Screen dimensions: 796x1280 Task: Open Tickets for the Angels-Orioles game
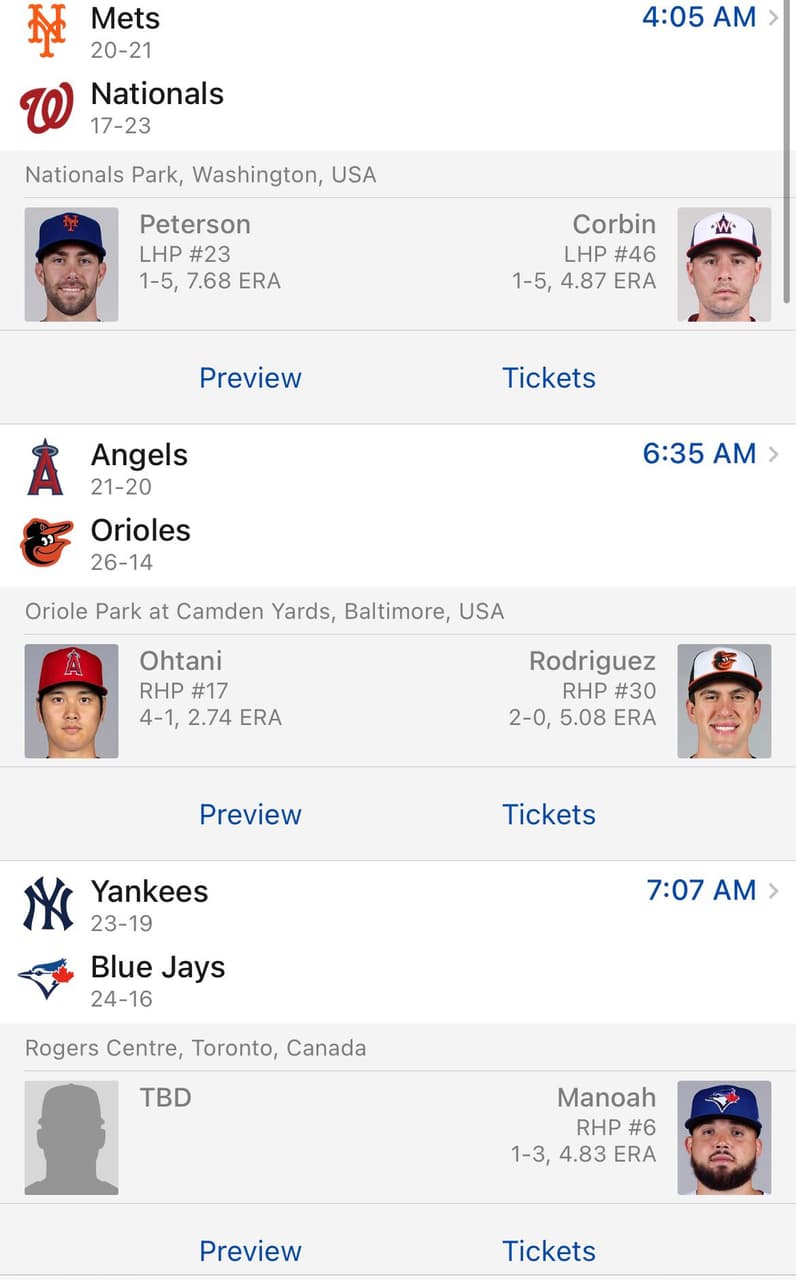[x=548, y=814]
